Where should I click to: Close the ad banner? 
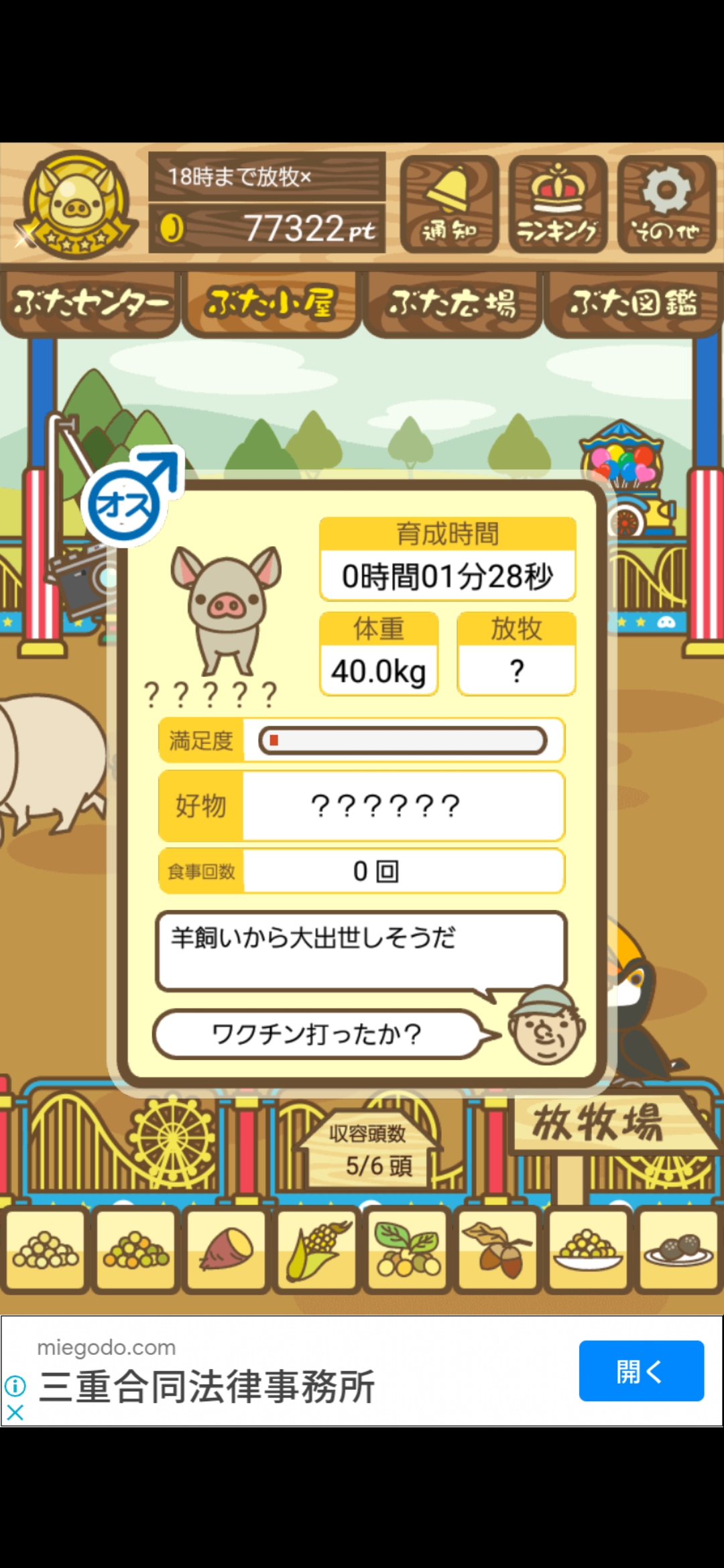coord(15,1413)
